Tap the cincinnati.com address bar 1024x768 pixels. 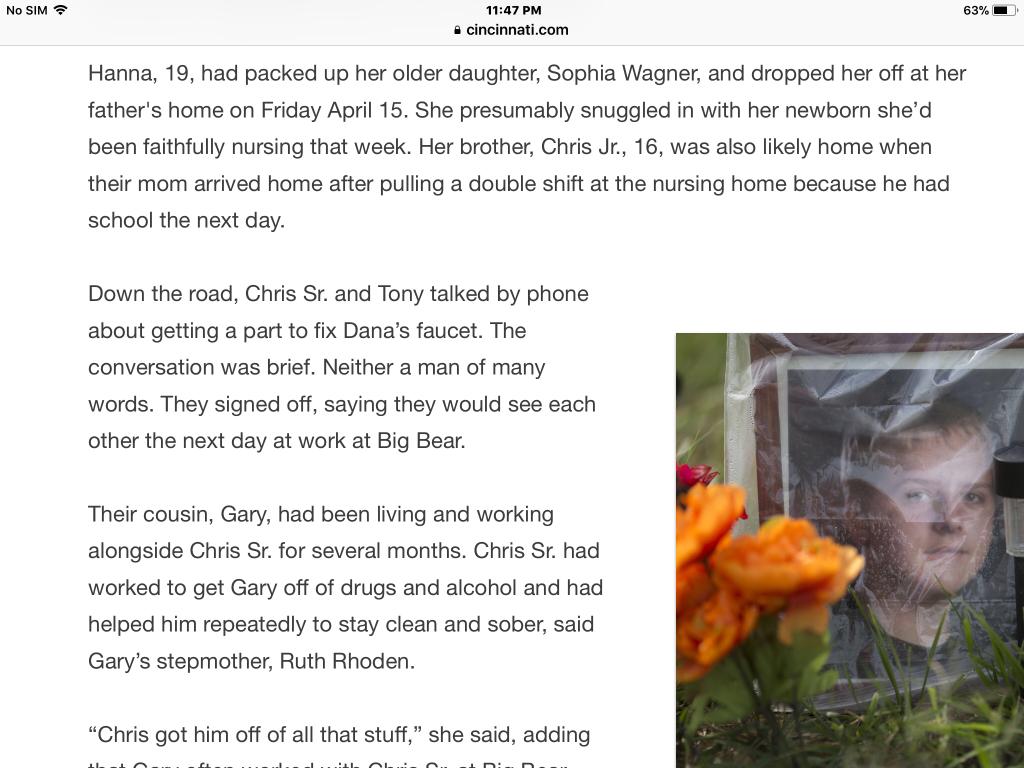coord(511,30)
